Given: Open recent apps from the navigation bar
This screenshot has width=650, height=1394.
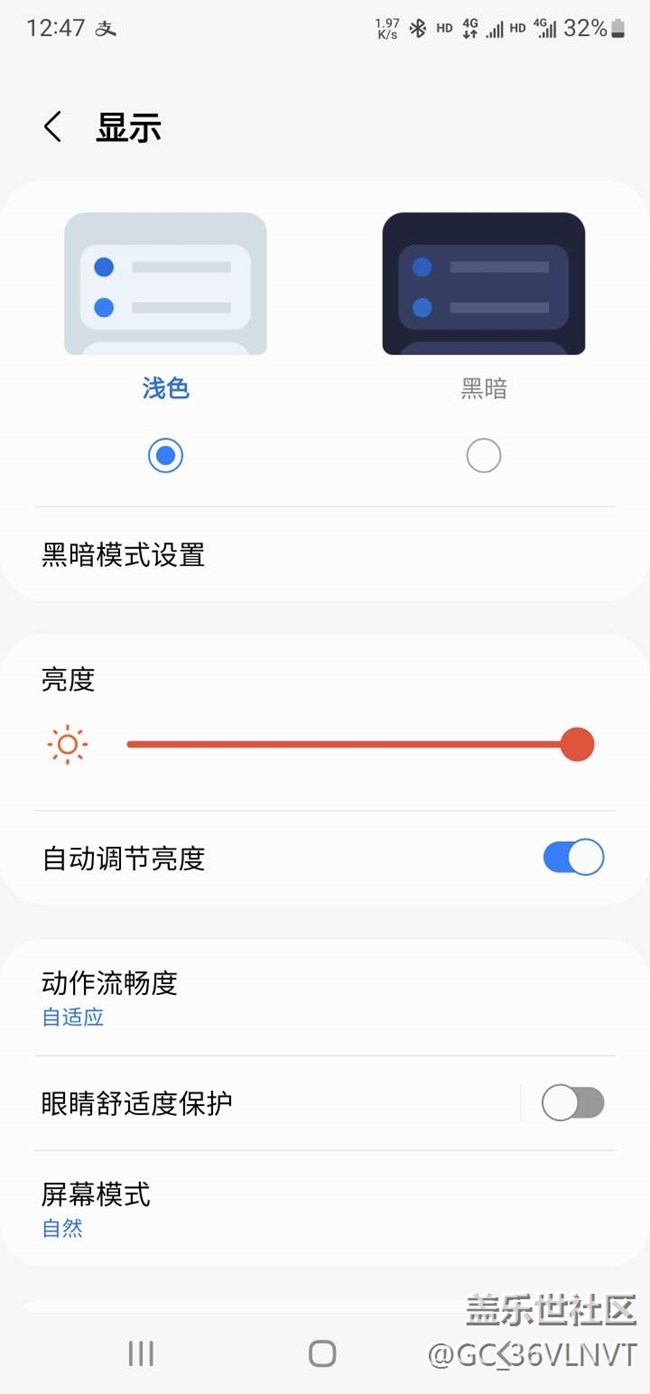Looking at the screenshot, I should (x=141, y=1354).
